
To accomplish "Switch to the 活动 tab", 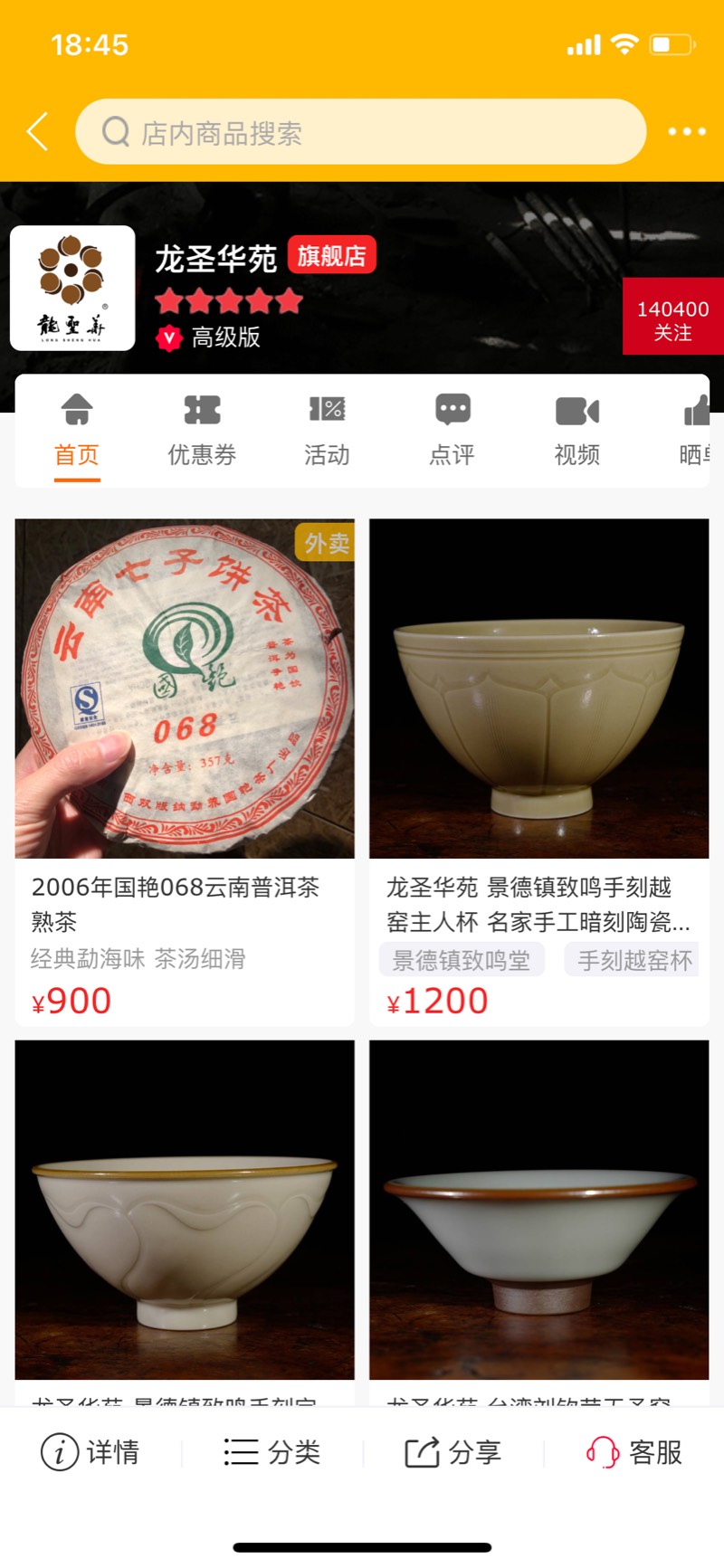I will [x=327, y=430].
